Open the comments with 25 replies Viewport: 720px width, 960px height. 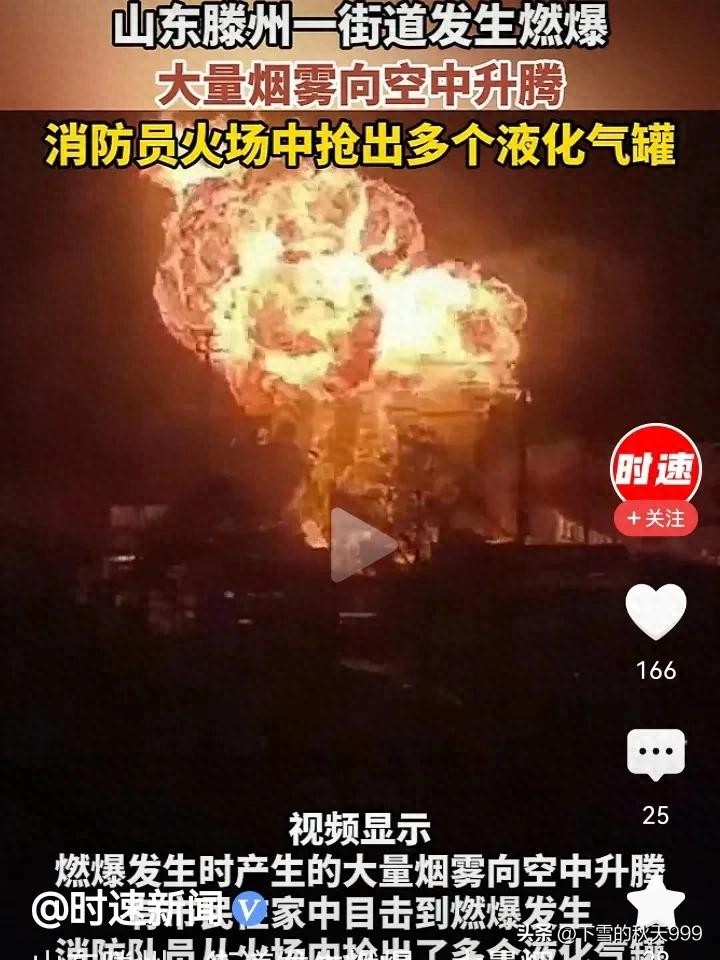[x=656, y=756]
